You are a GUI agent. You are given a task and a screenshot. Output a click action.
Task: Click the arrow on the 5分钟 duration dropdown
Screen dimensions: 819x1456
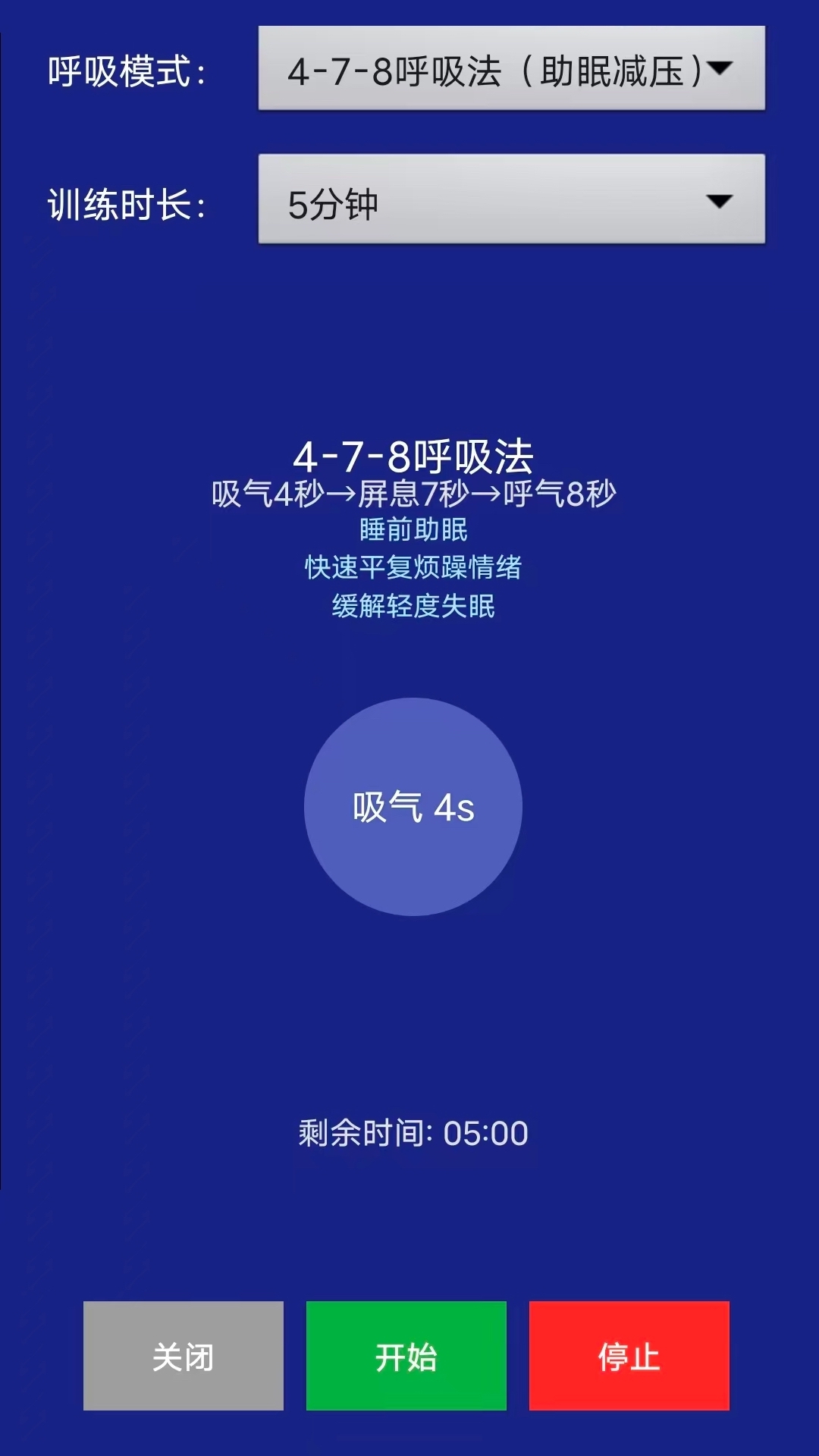(x=720, y=201)
